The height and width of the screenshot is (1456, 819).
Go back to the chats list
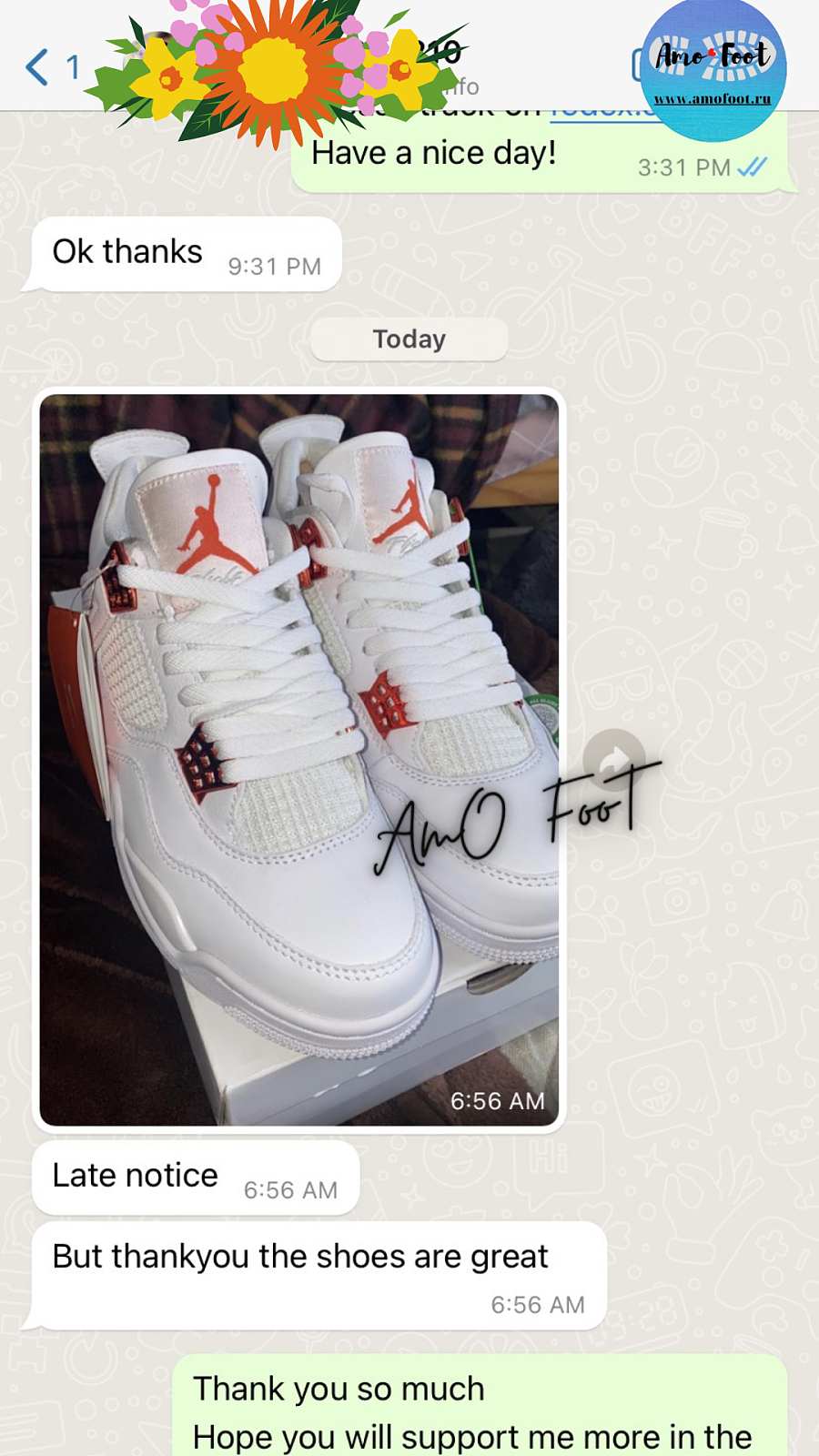coord(38,67)
